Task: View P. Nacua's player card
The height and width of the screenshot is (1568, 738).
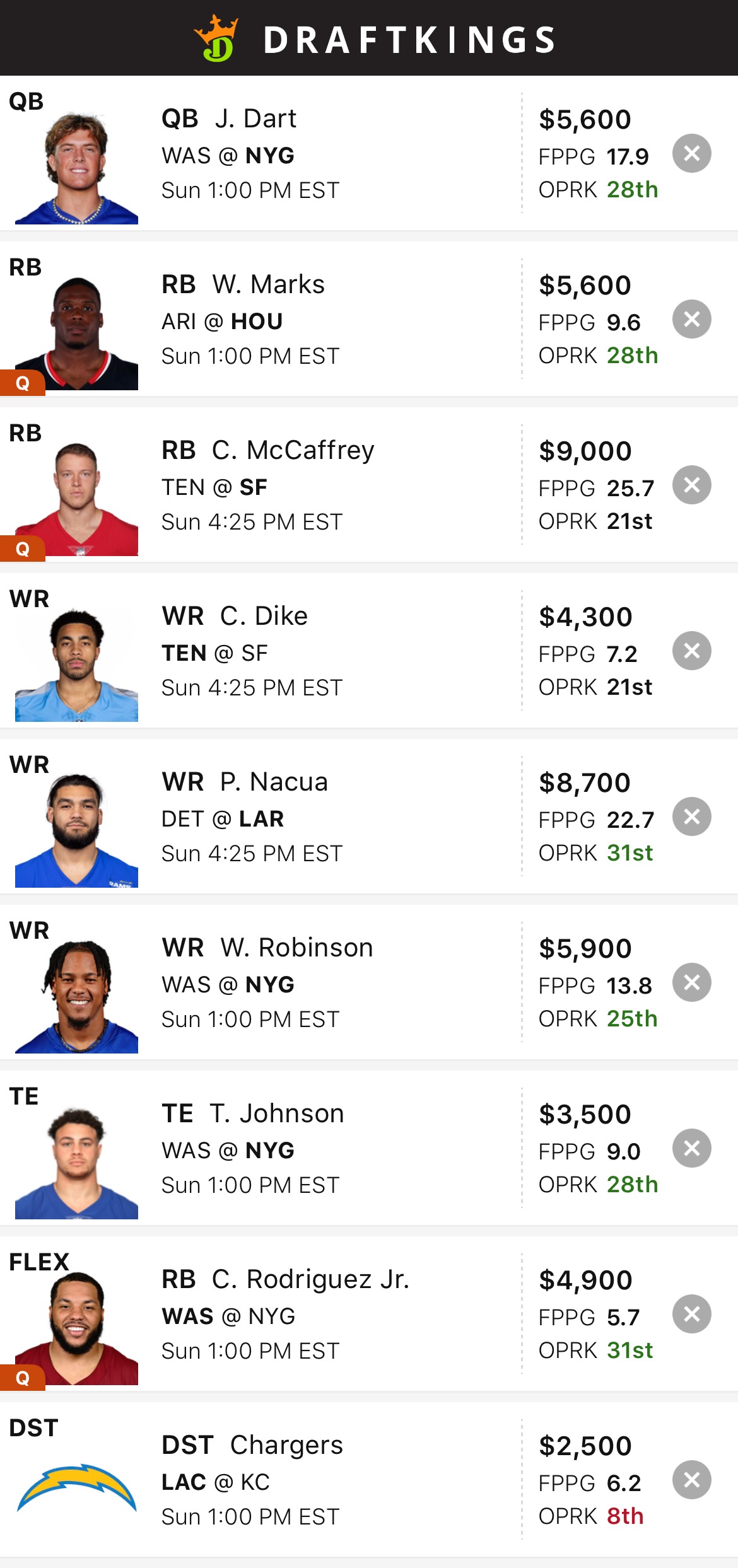Action: click(274, 782)
